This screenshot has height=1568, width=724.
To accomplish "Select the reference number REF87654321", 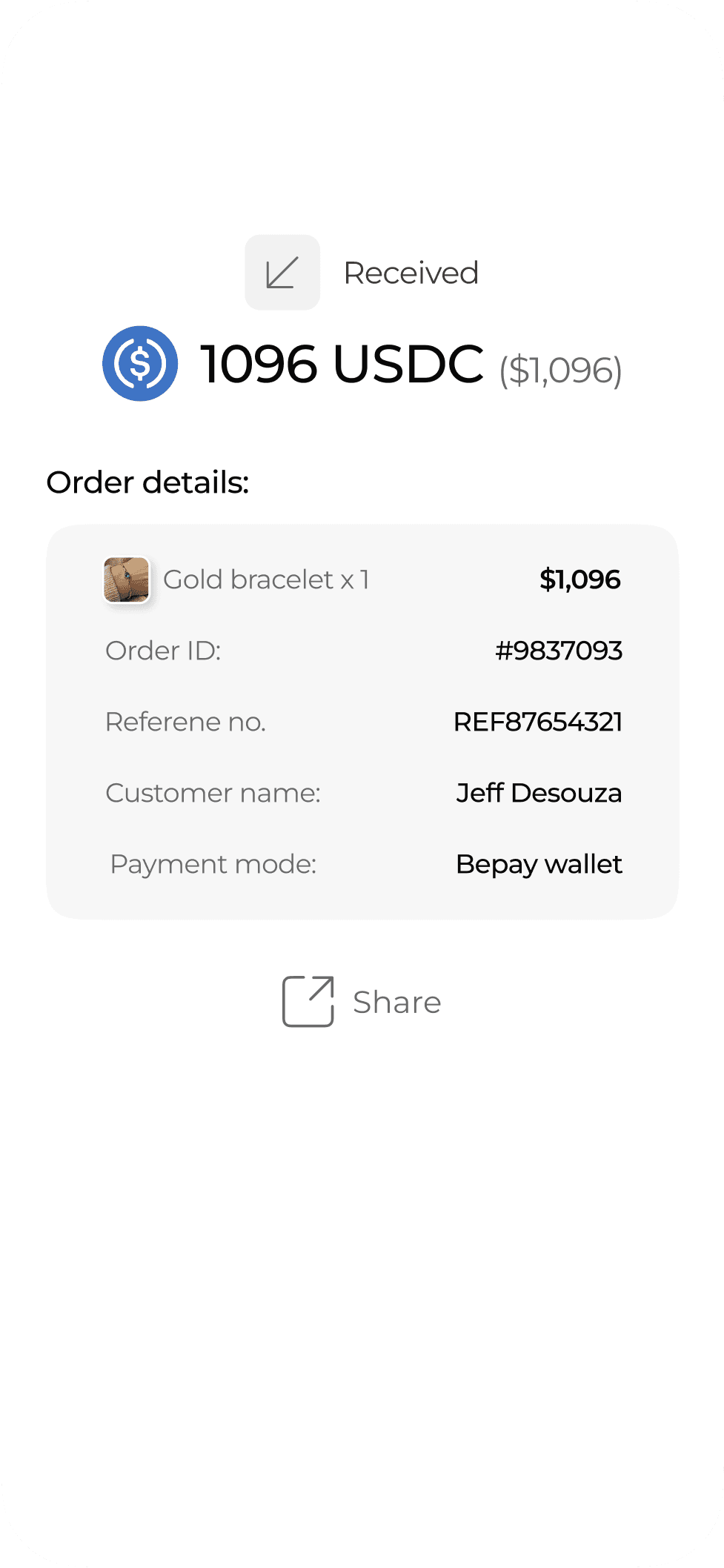I will [539, 722].
